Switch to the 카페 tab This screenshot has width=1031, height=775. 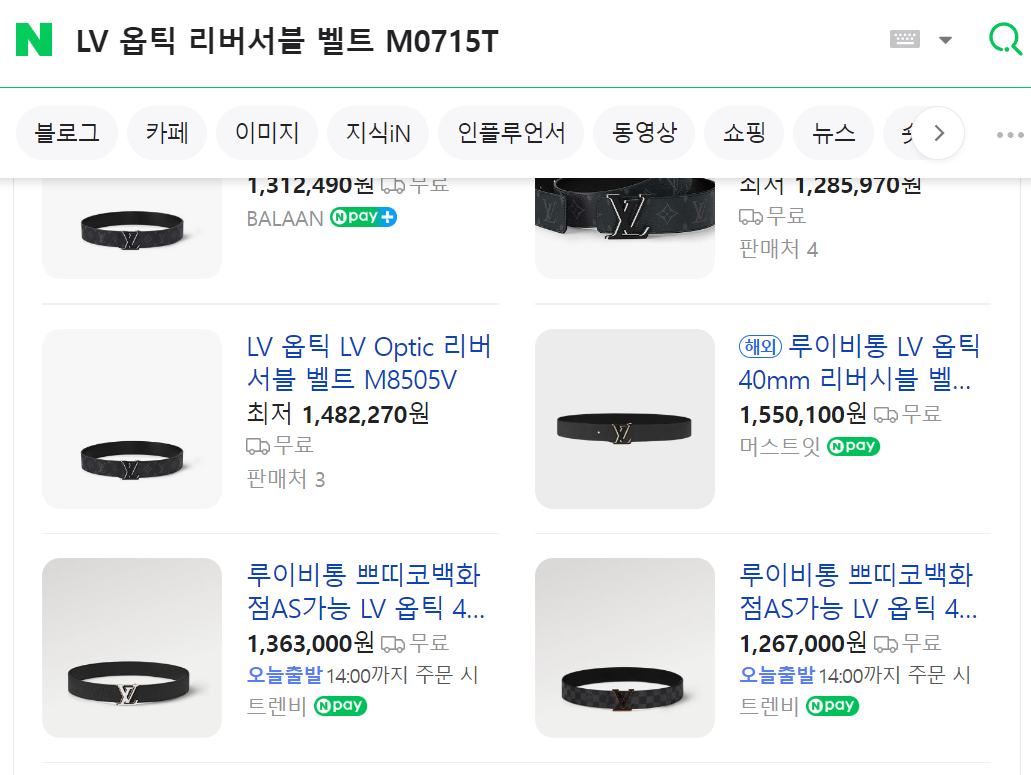tap(166, 133)
